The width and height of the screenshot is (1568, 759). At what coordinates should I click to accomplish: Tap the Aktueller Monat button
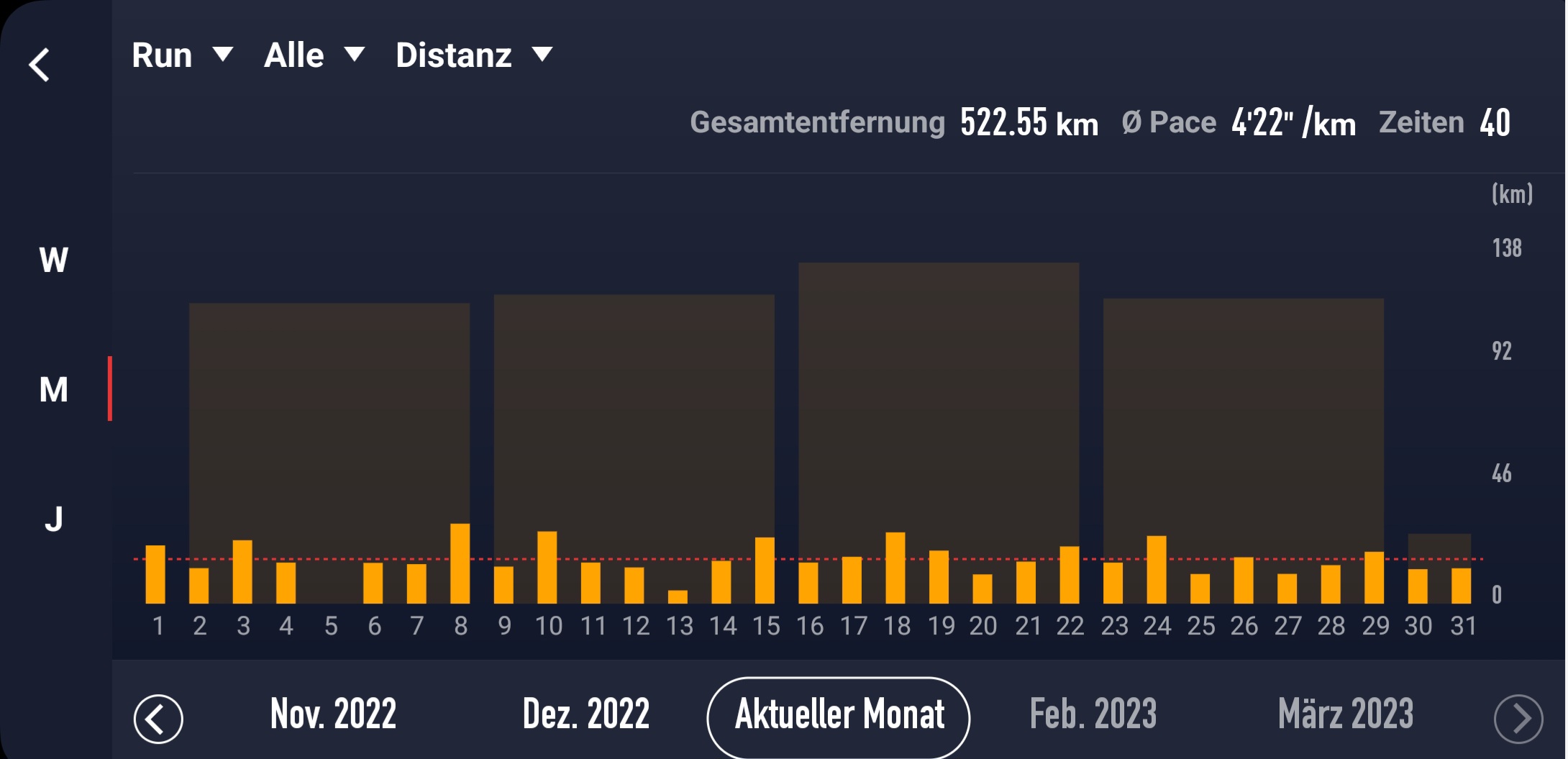[839, 717]
